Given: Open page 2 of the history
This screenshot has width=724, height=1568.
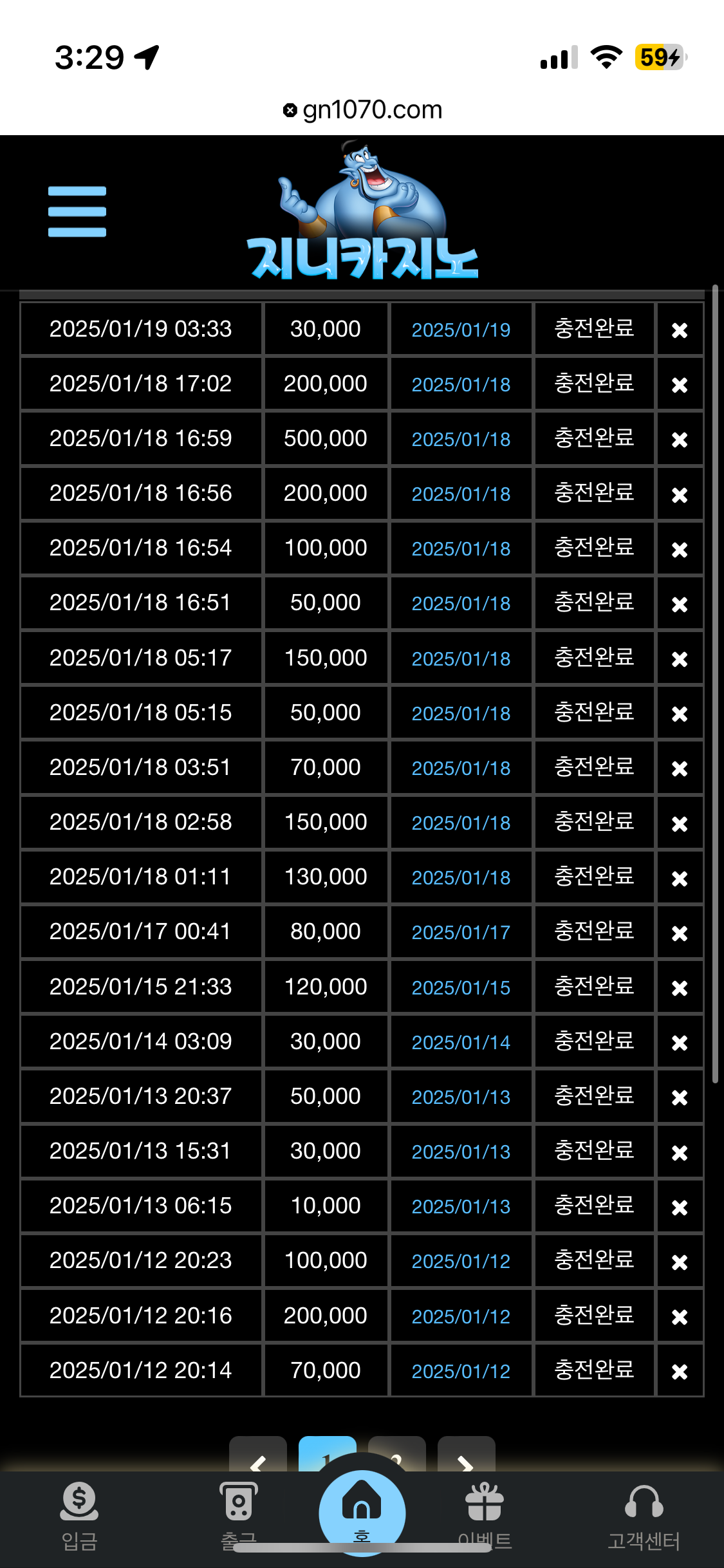Looking at the screenshot, I should (x=396, y=1453).
